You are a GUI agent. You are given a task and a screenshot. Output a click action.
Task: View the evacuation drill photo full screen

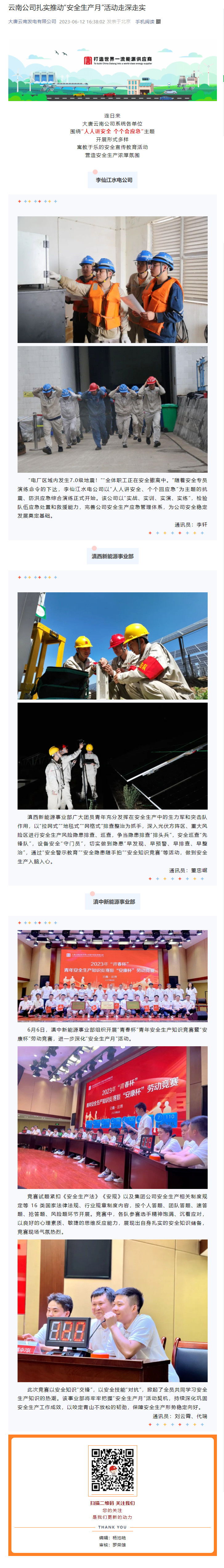click(112, 408)
